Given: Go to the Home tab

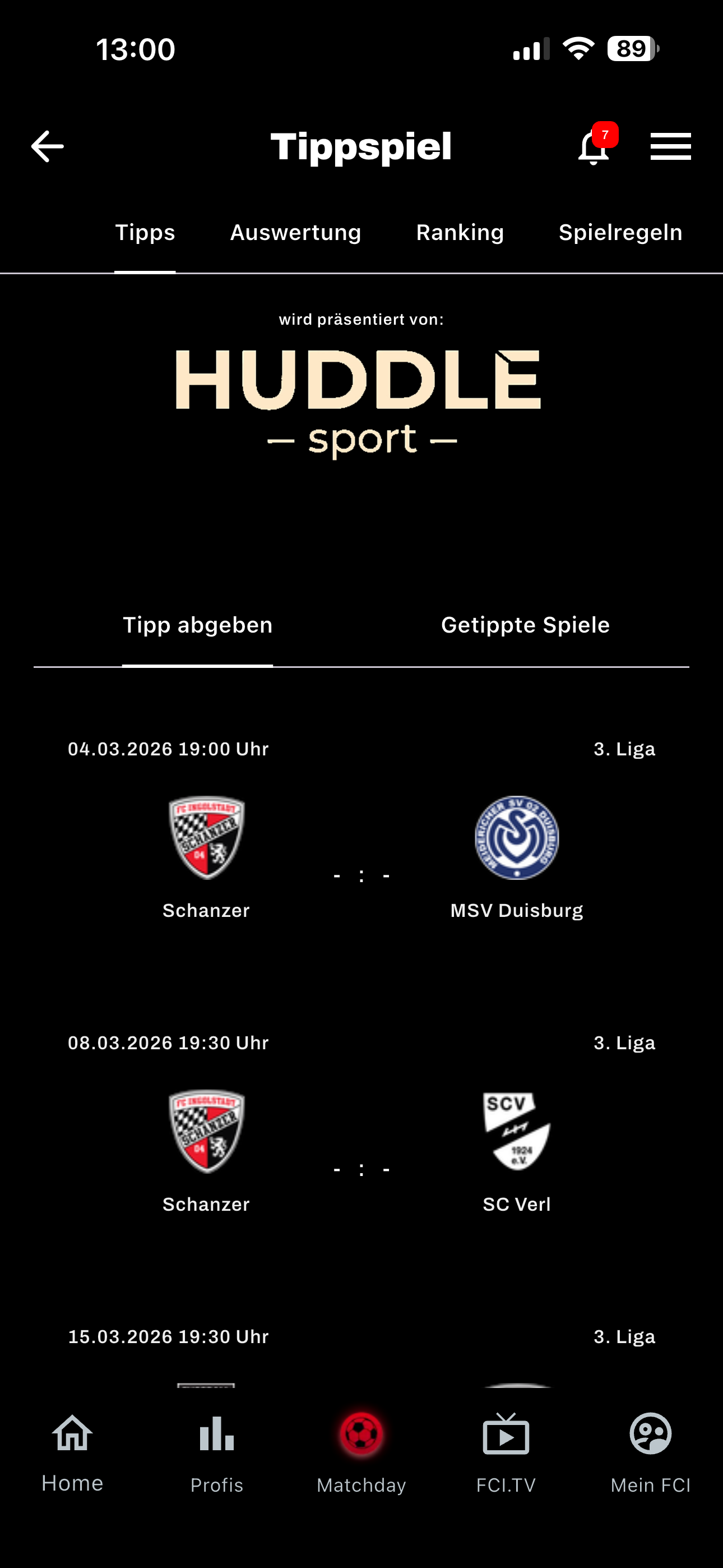Looking at the screenshot, I should [72, 1453].
